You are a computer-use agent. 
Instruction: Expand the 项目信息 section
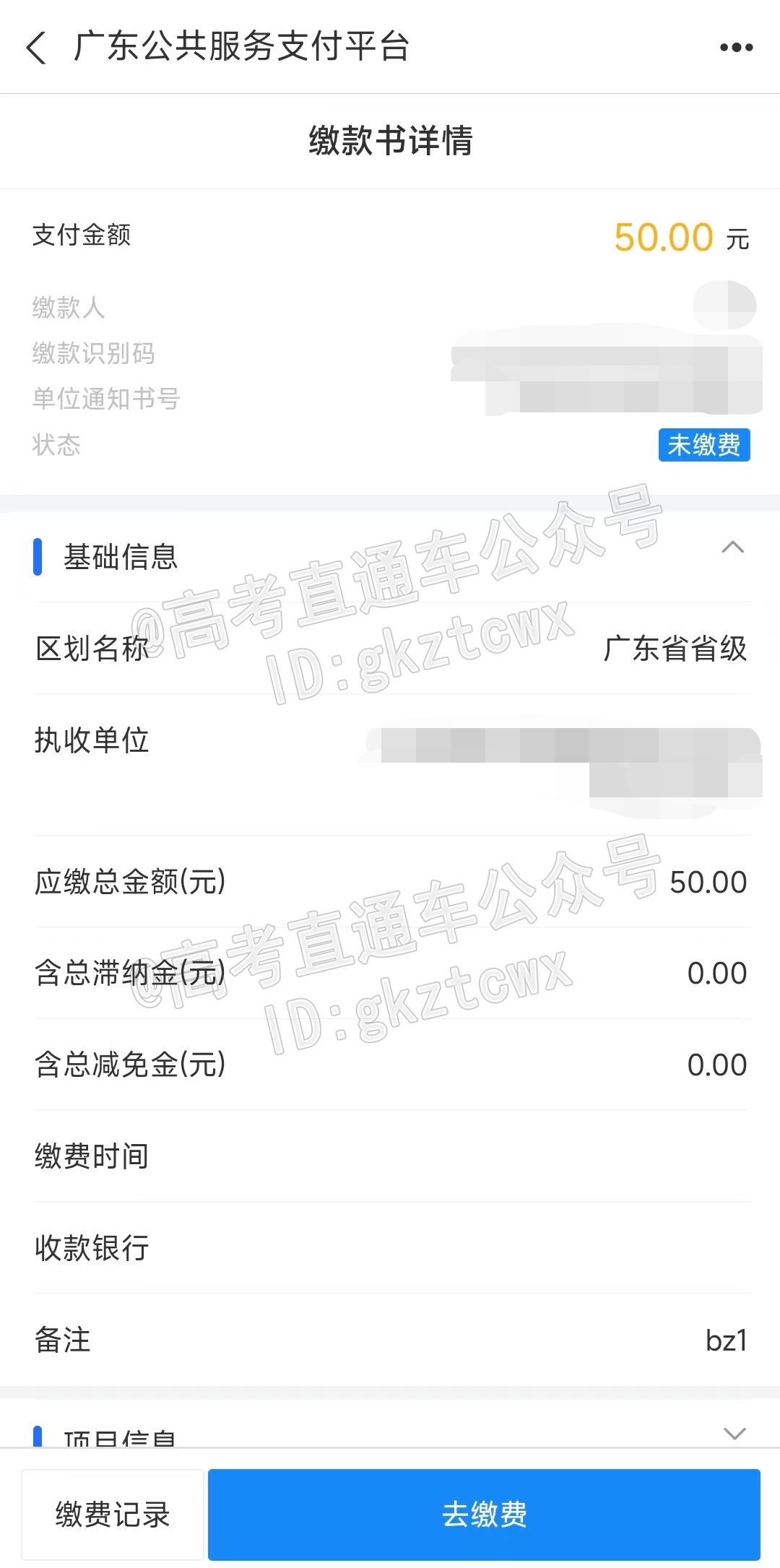tap(734, 1434)
